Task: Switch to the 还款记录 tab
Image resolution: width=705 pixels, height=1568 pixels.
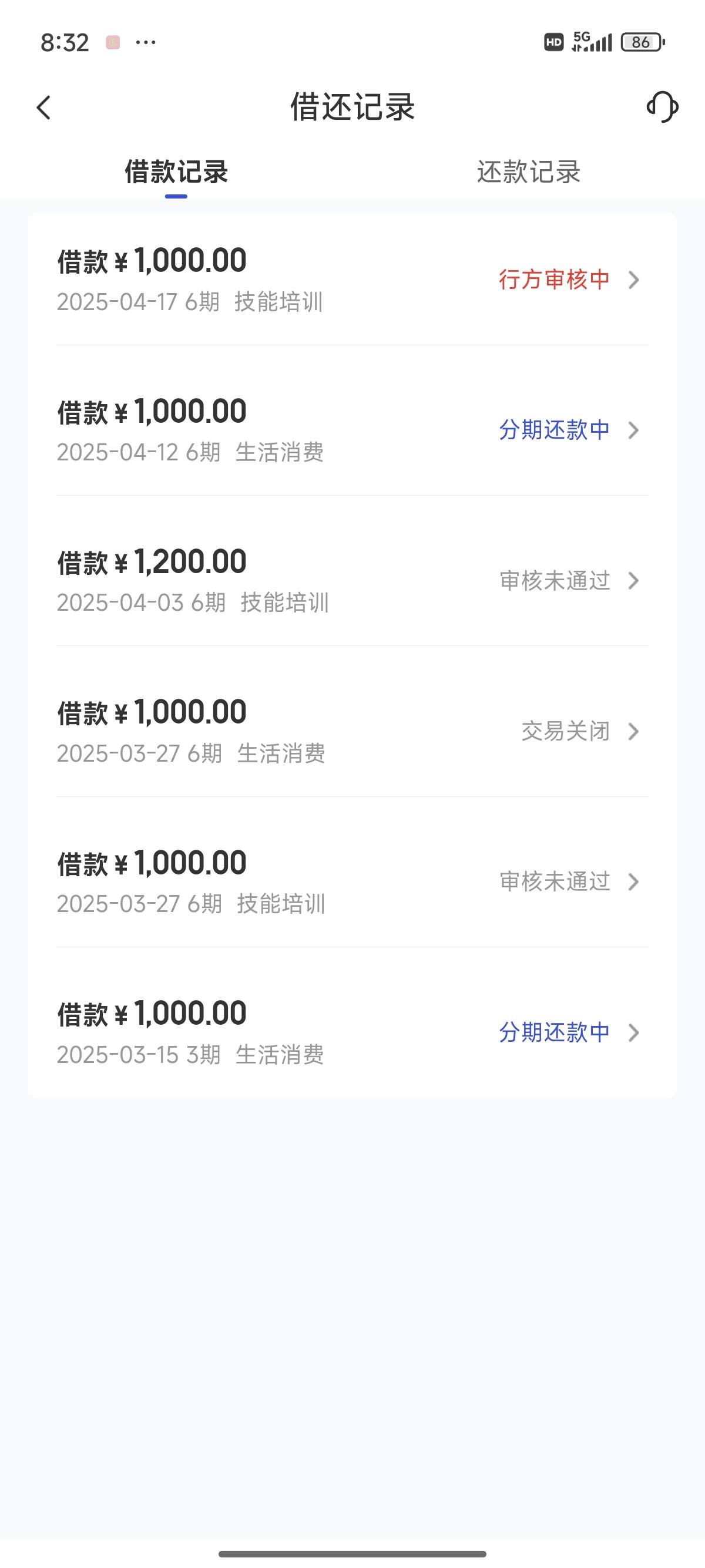Action: (528, 172)
